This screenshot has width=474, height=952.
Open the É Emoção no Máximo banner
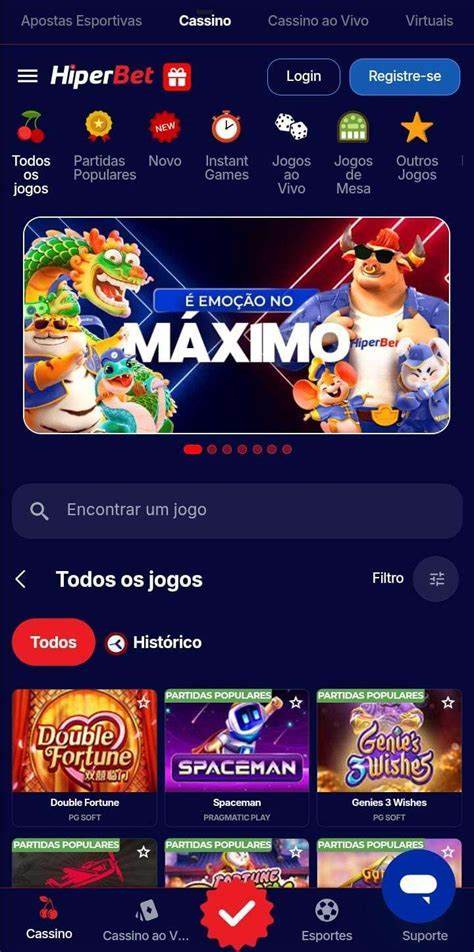point(237,325)
